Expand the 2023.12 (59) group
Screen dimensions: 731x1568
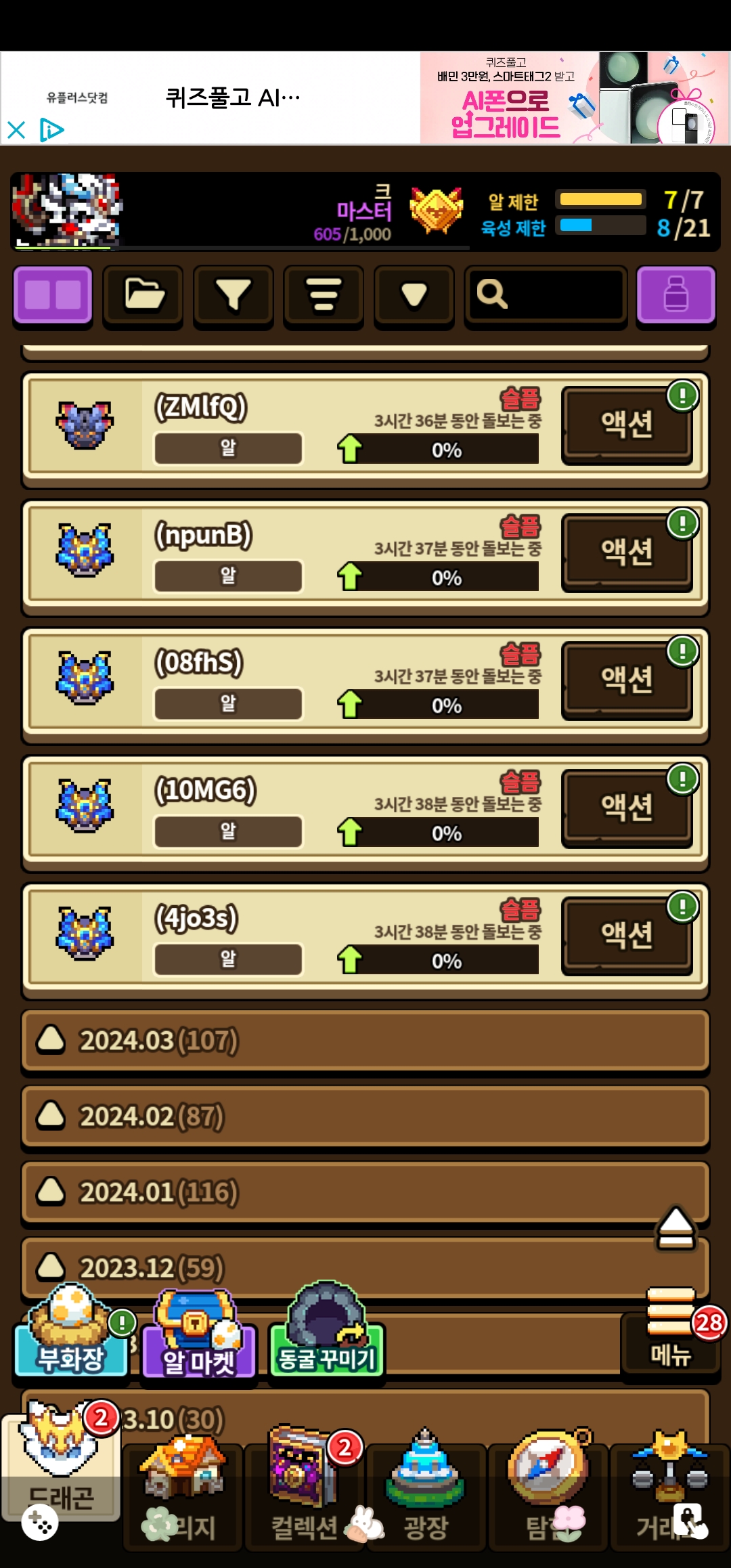click(365, 1267)
